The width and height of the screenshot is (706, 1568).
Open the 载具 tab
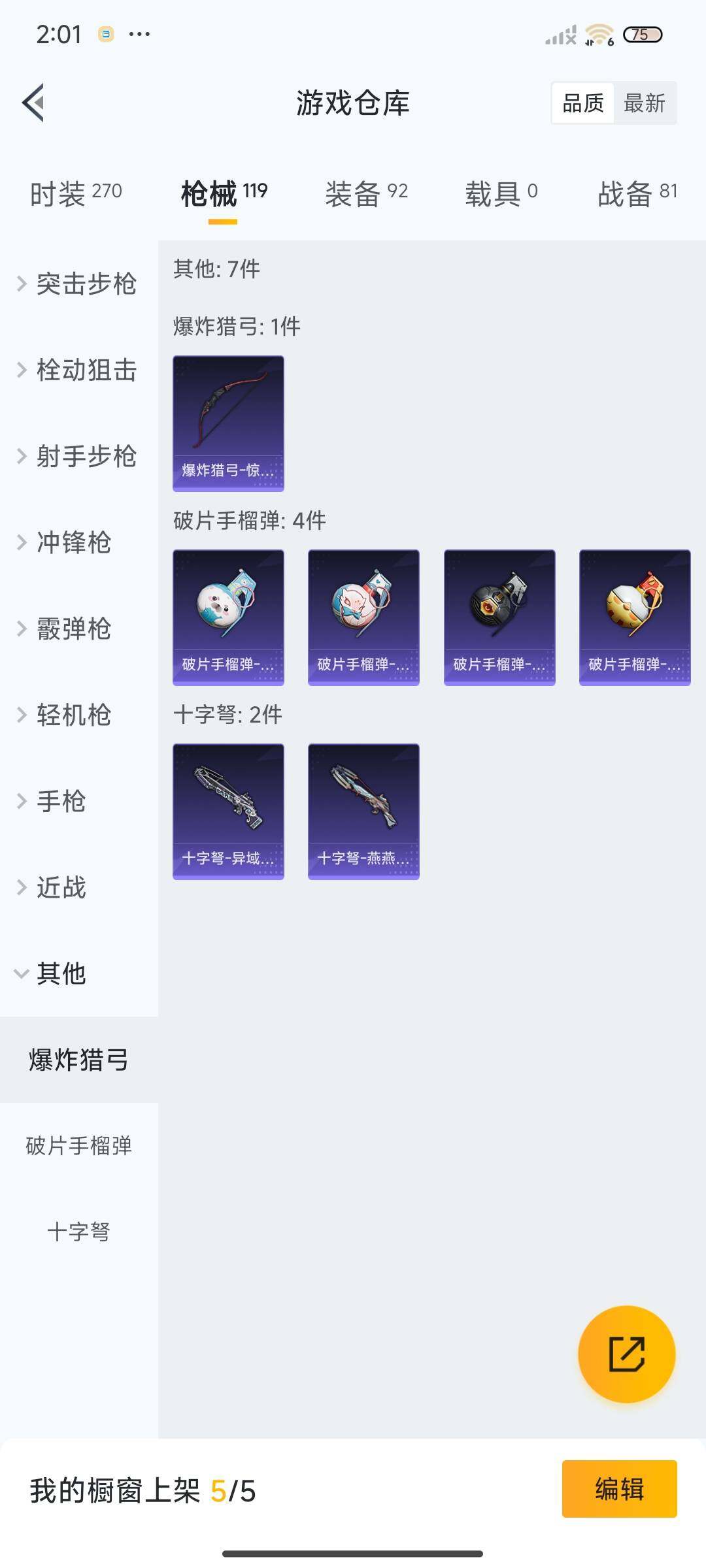pyautogui.click(x=501, y=193)
